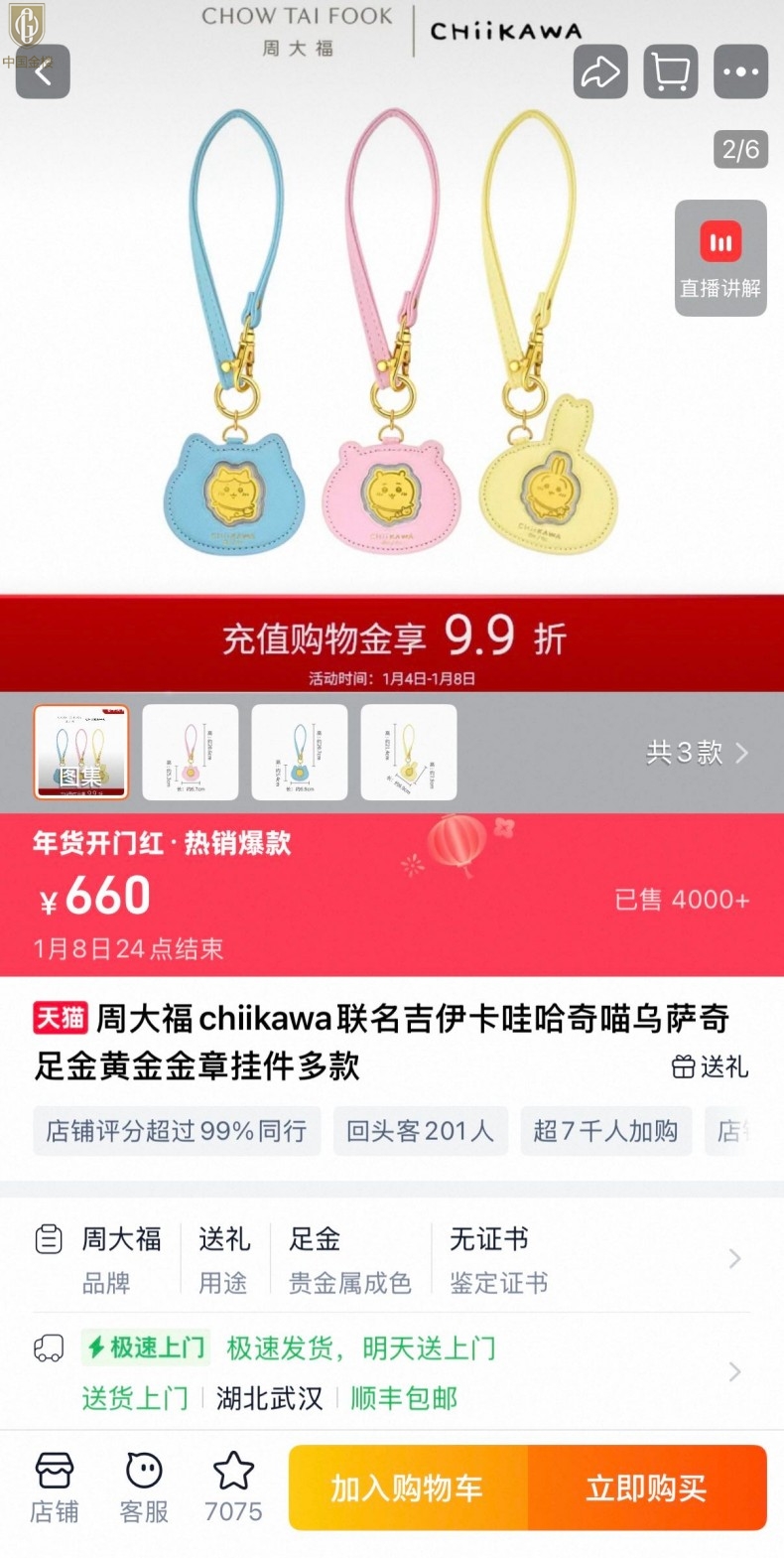Select the yellow pendant variant thumbnail

pos(409,753)
